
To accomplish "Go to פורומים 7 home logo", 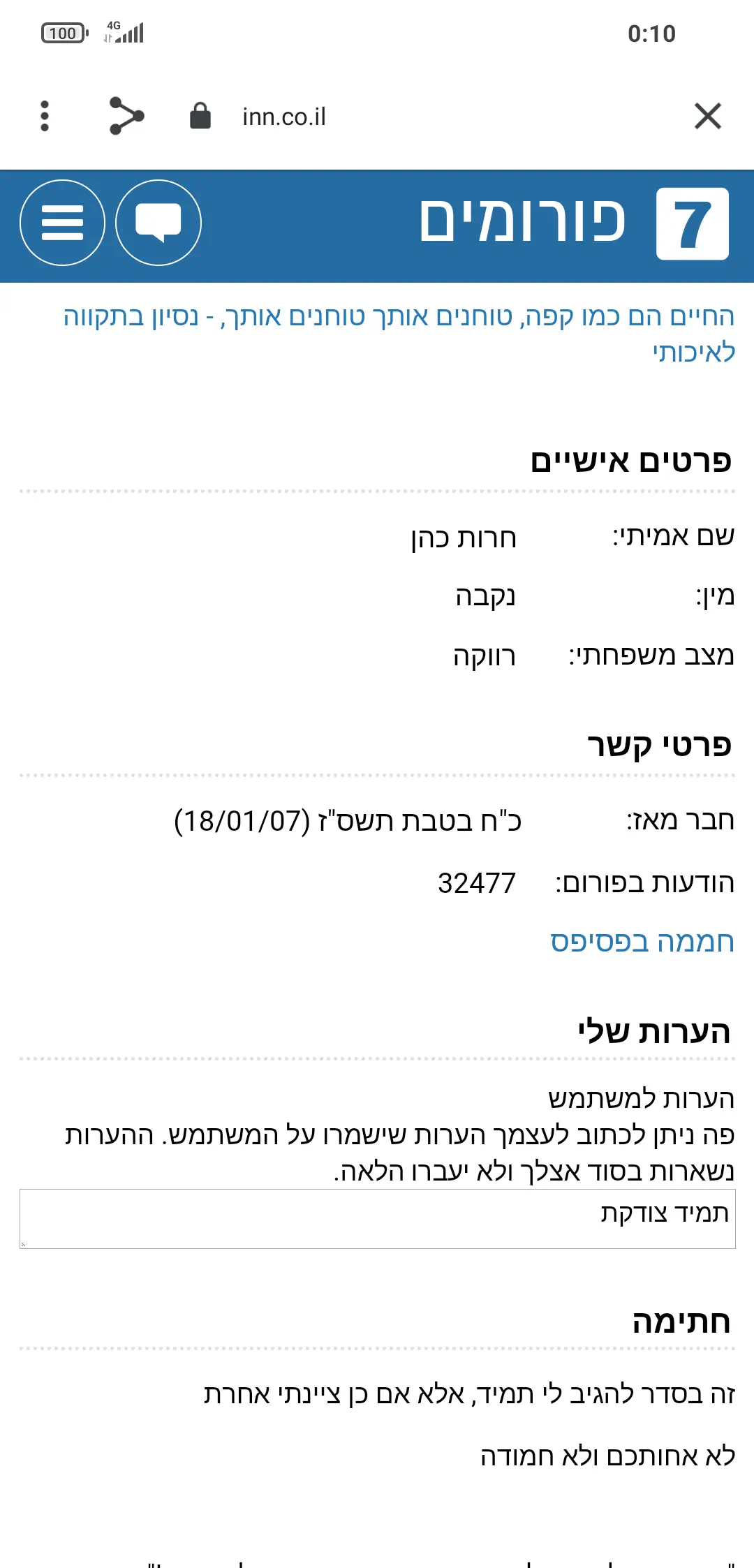I will coord(574,223).
